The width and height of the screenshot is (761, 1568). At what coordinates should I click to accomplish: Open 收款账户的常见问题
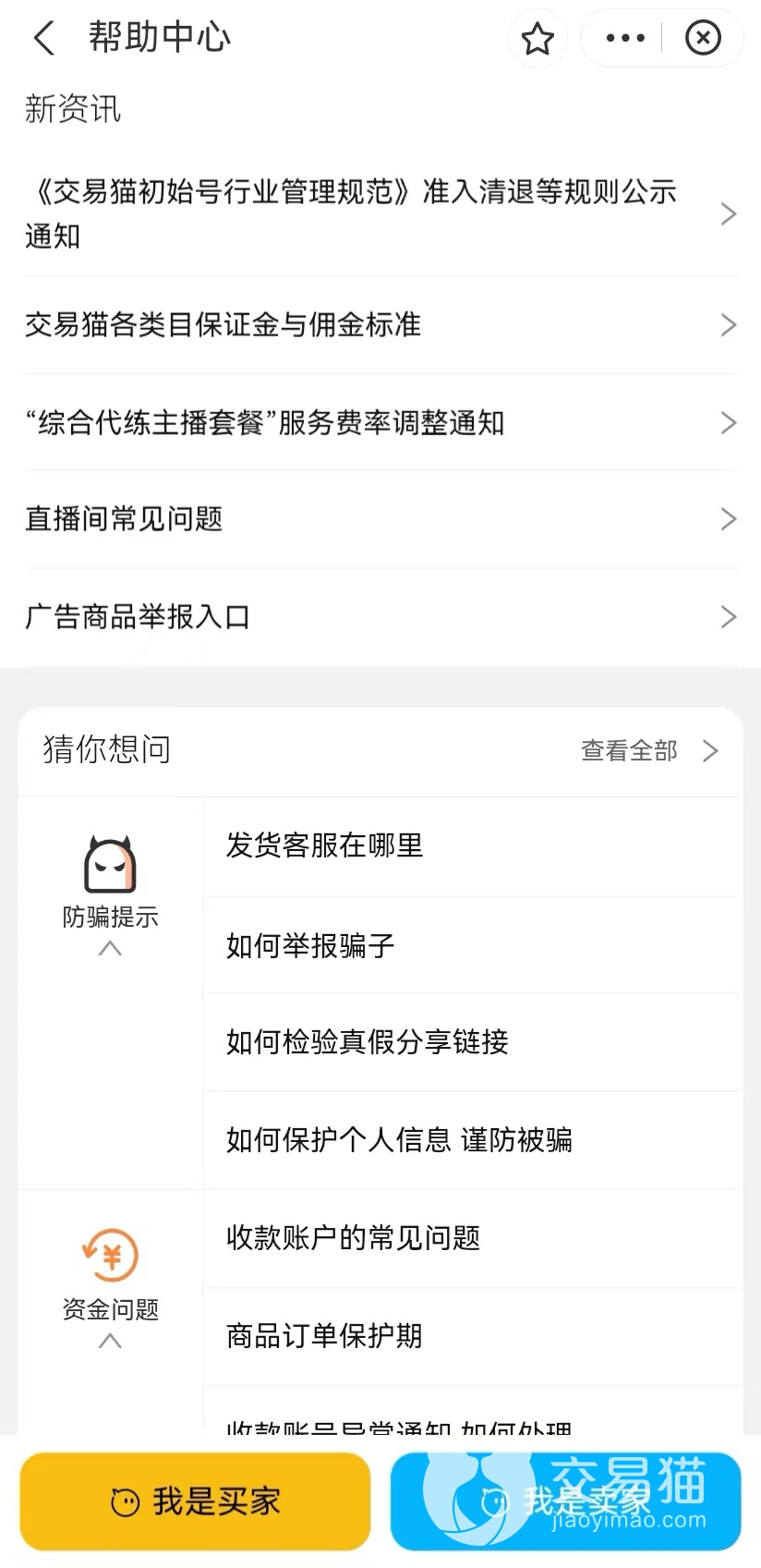point(471,1238)
